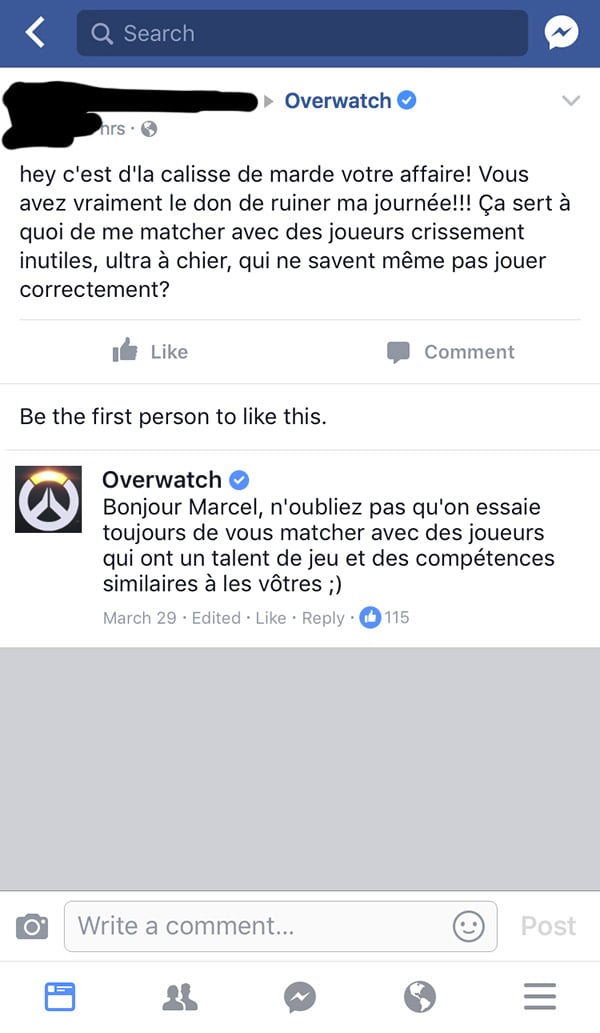This screenshot has height=1033, width=600.
Task: Expand the post options chevron
Action: pyautogui.click(x=570, y=101)
